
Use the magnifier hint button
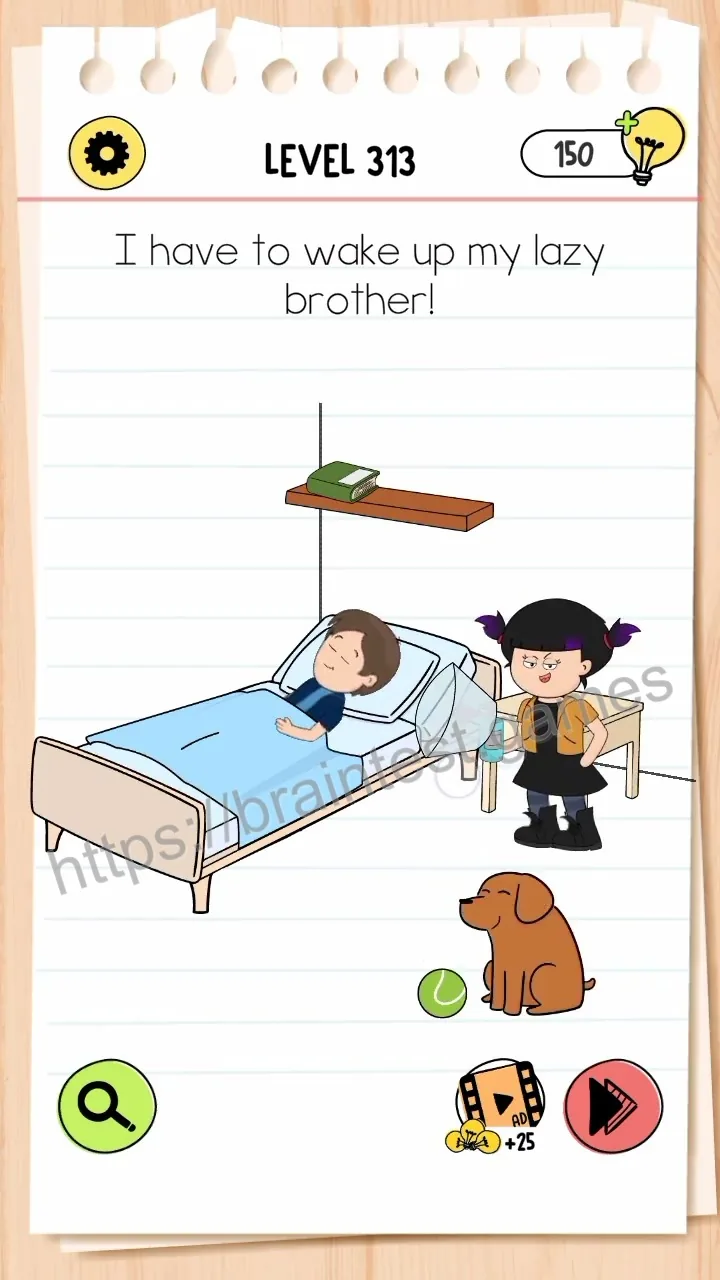click(107, 1107)
